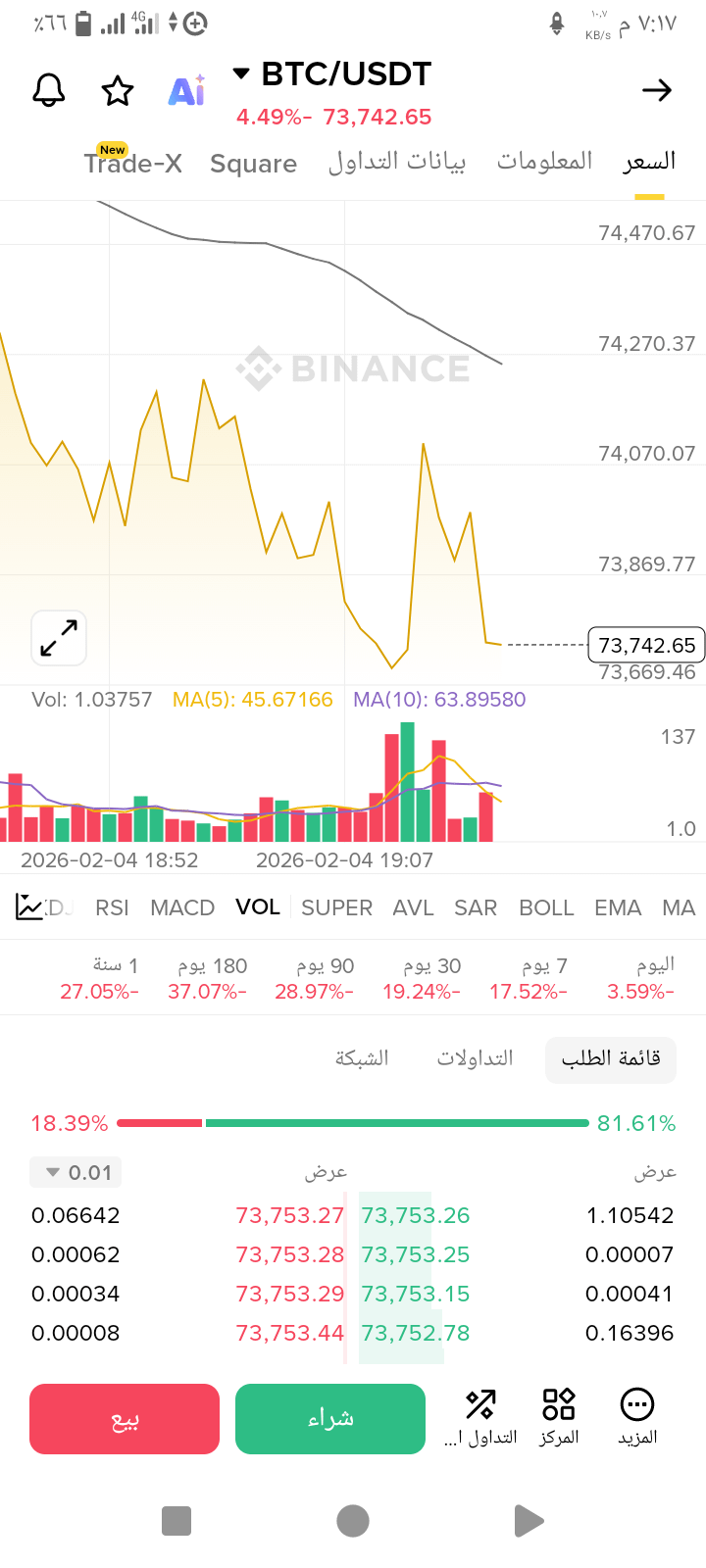The width and height of the screenshot is (706, 1568).
Task: Select the RSI indicator
Action: [x=112, y=907]
